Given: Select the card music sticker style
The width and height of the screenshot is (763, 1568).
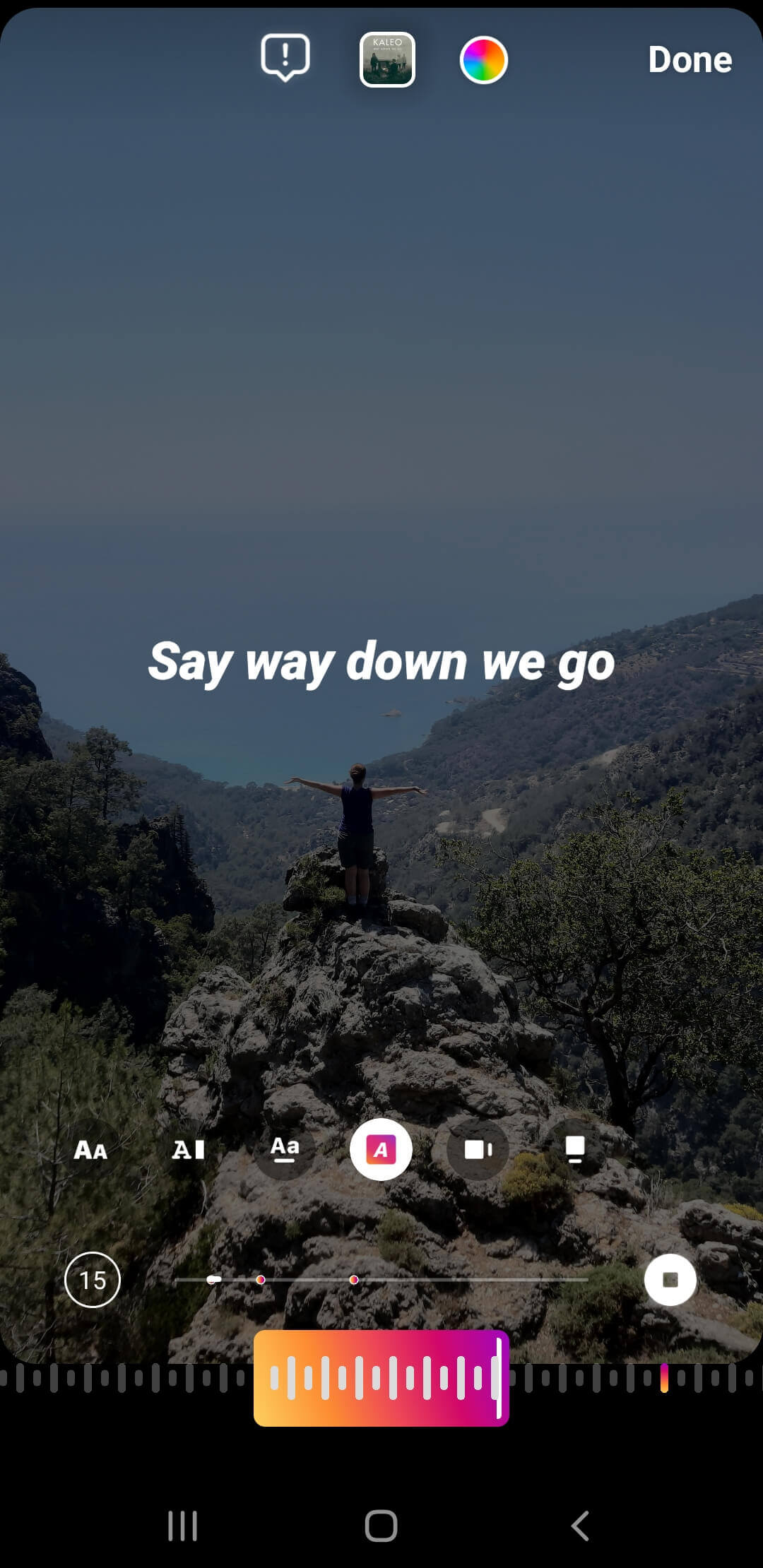Looking at the screenshot, I should (x=574, y=1150).
